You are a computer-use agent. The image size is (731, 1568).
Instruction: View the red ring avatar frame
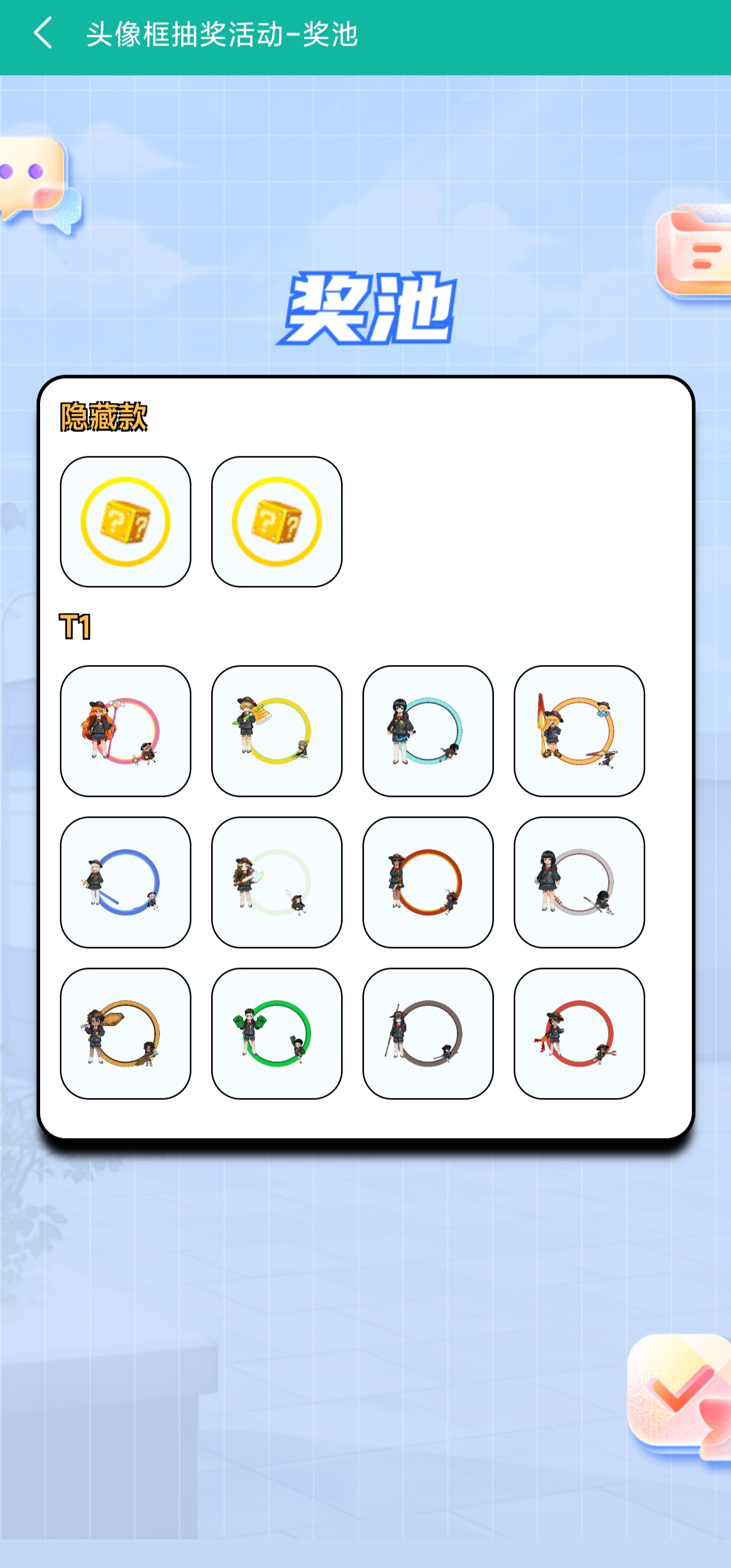(x=579, y=1033)
